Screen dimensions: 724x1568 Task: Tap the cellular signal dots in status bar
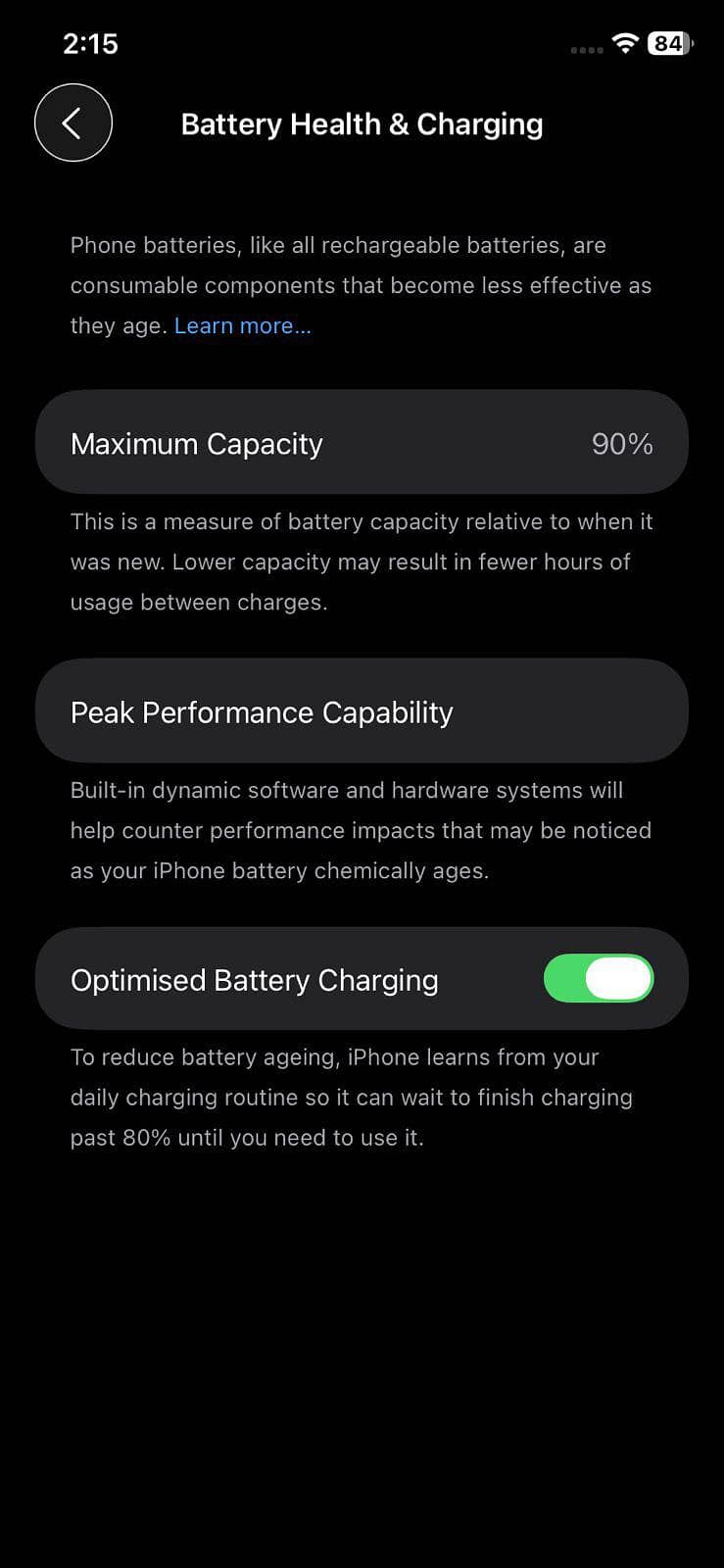click(x=585, y=49)
